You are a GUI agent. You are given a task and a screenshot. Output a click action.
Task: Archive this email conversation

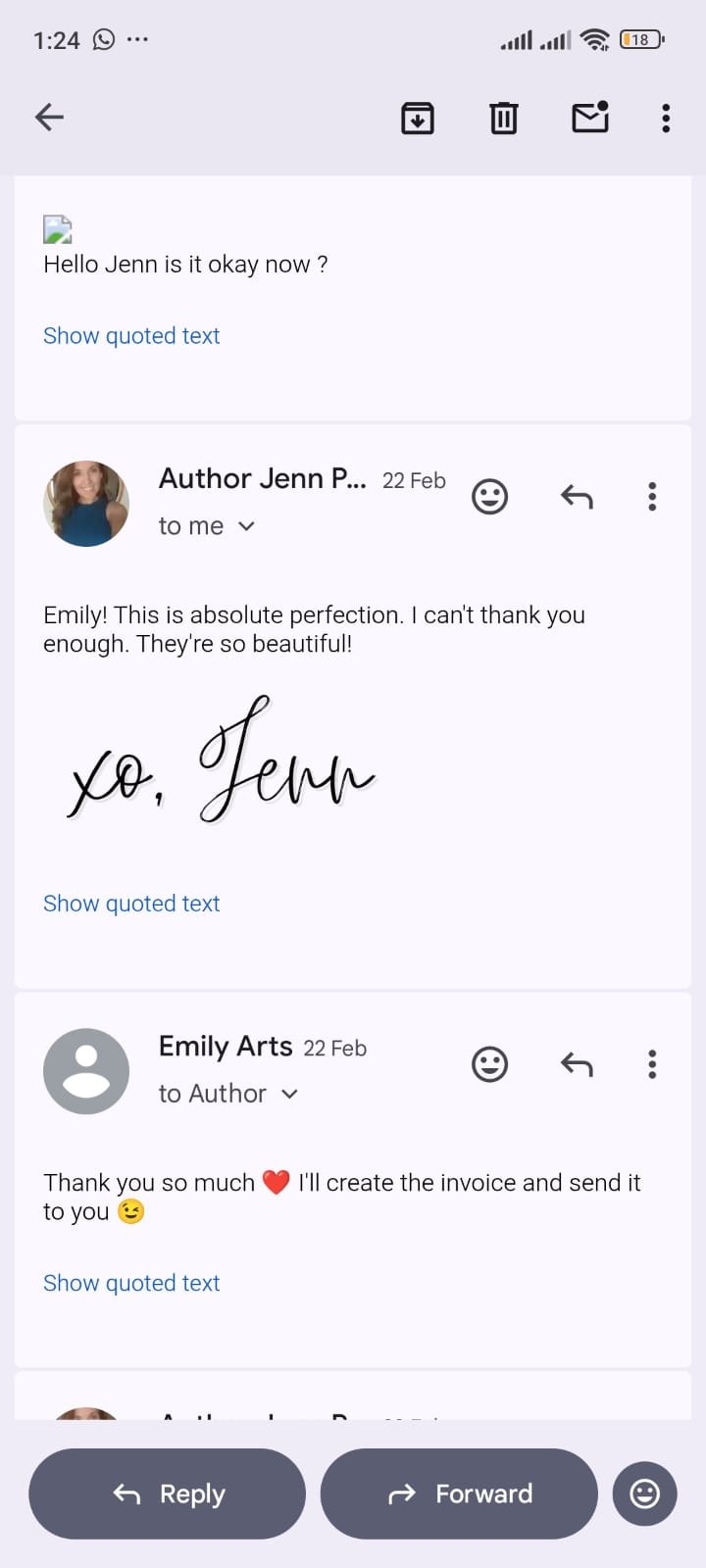[417, 118]
